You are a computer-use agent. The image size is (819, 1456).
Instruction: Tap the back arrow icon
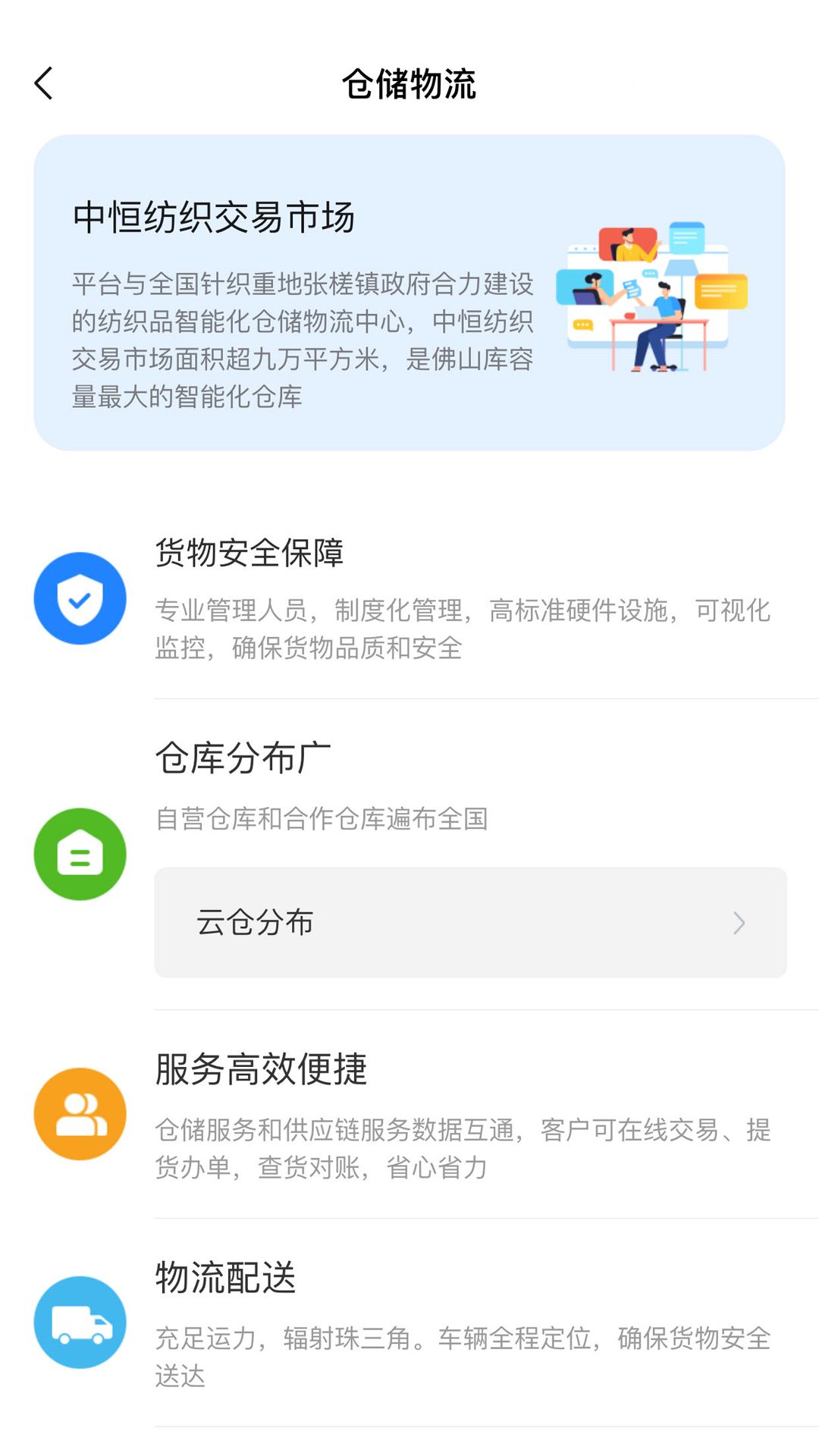pos(43,83)
